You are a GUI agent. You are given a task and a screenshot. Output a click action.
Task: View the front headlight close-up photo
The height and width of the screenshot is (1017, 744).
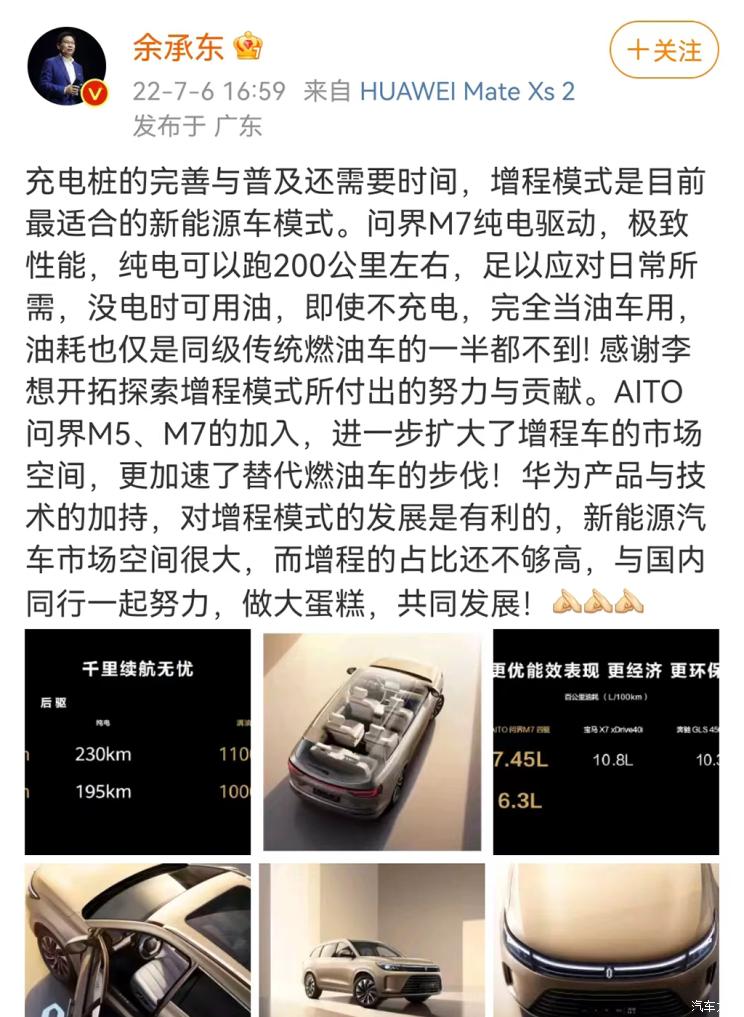click(x=606, y=940)
